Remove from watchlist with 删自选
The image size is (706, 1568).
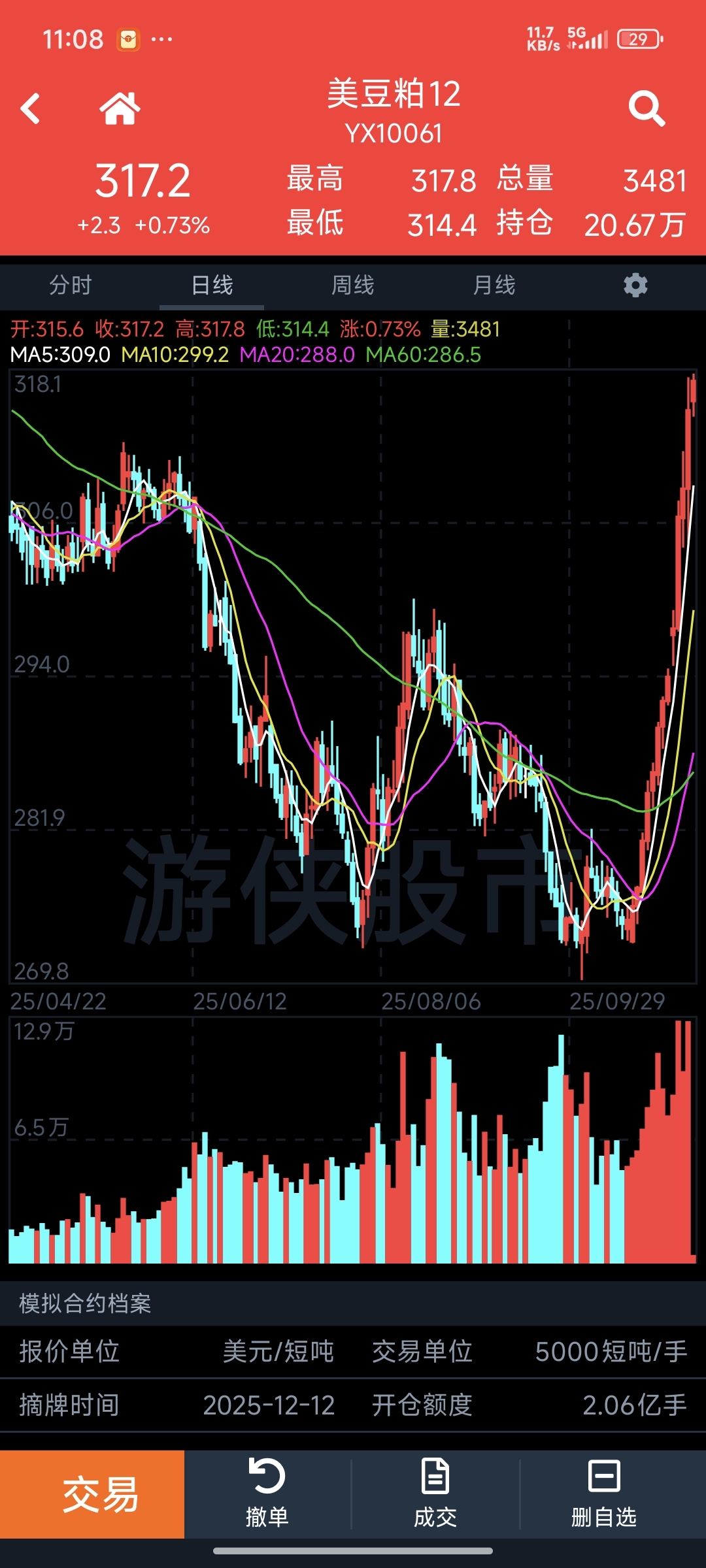(x=604, y=1494)
